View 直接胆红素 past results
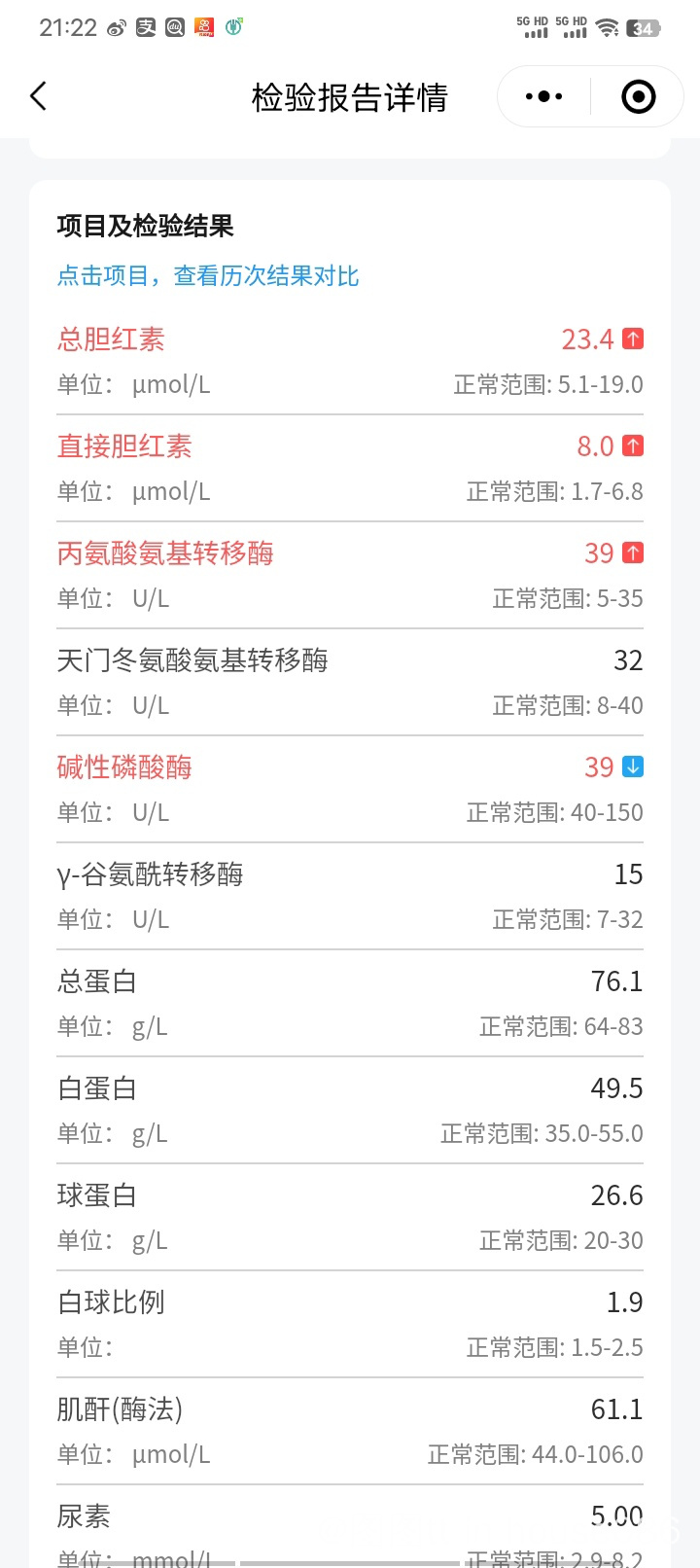The image size is (700, 1568). [350, 469]
